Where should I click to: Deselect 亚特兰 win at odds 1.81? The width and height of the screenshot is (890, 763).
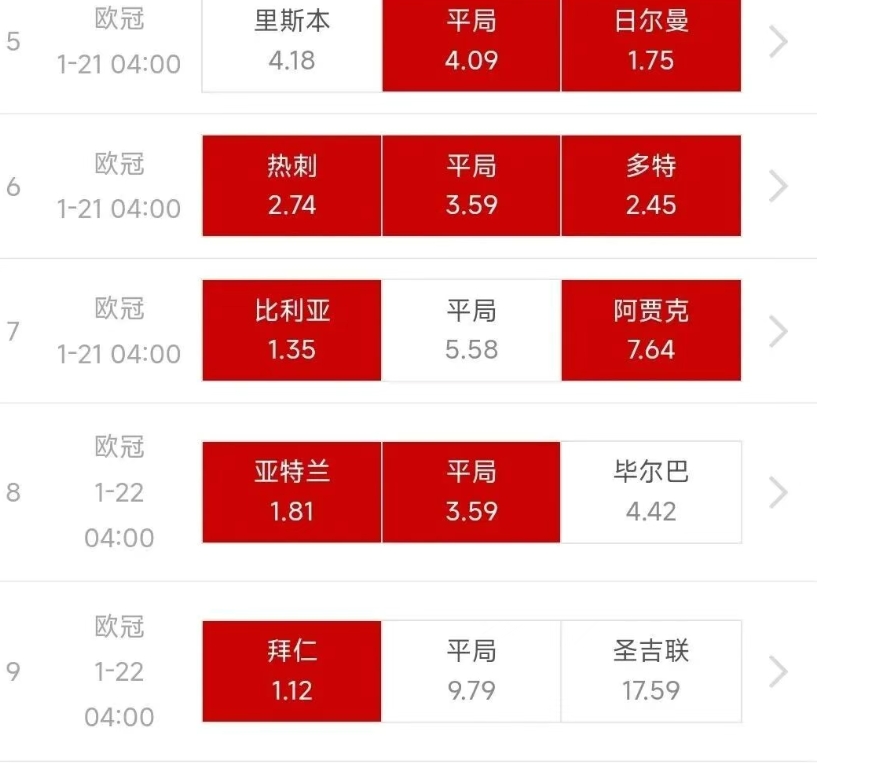pos(291,492)
